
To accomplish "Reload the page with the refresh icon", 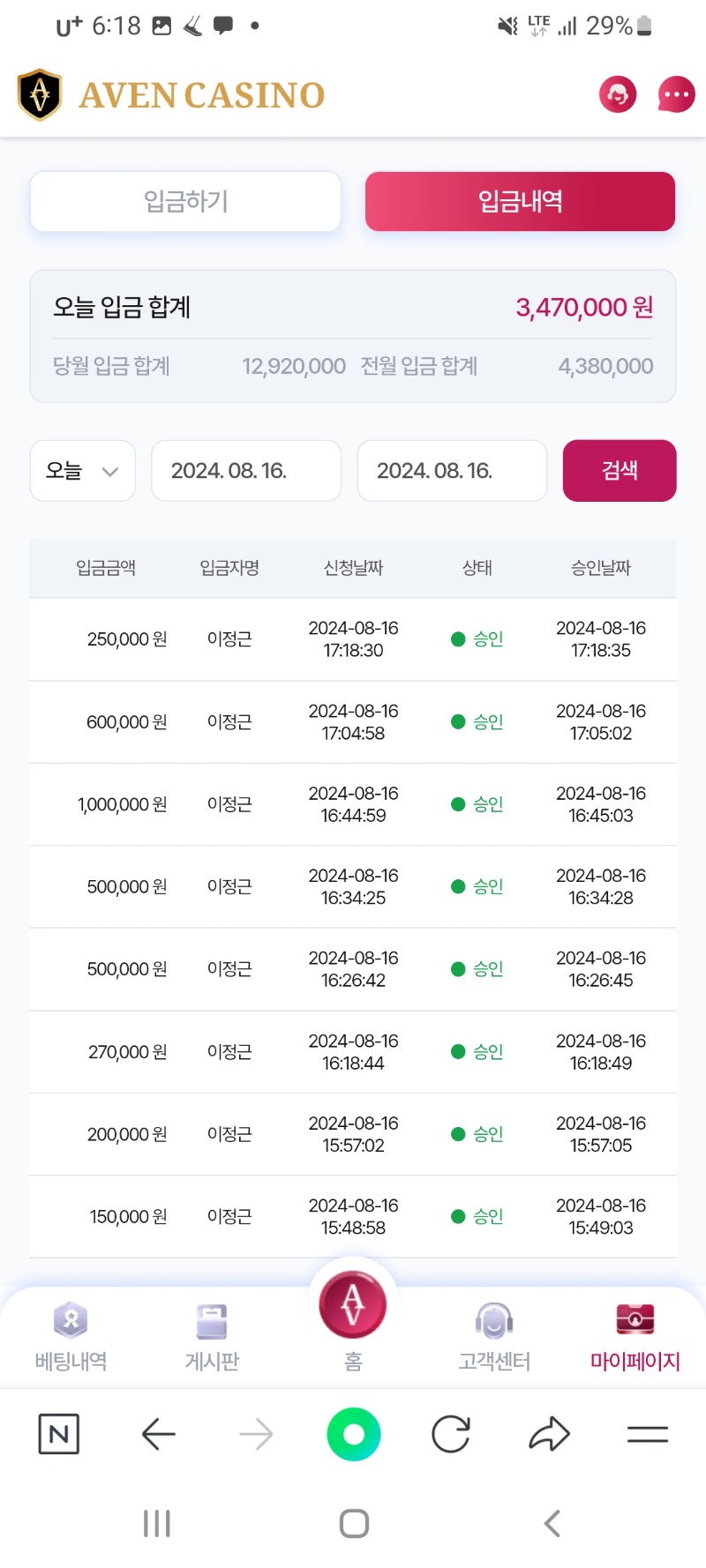I will pyautogui.click(x=451, y=1434).
